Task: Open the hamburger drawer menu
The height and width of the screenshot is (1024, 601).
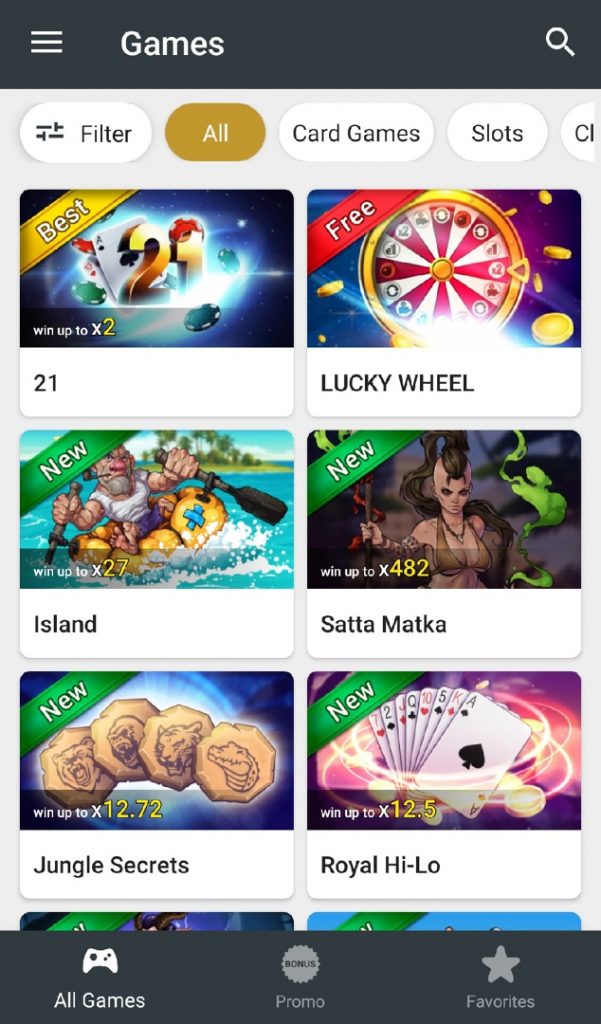Action: pyautogui.click(x=46, y=43)
